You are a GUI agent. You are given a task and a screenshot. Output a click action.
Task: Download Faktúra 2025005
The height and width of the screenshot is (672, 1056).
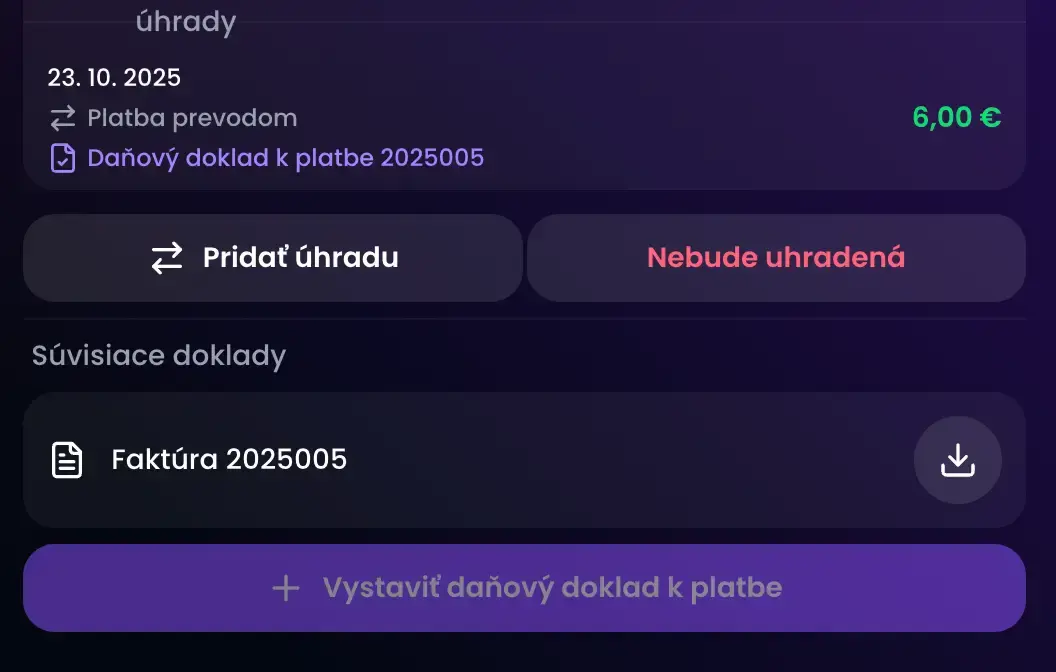(957, 460)
